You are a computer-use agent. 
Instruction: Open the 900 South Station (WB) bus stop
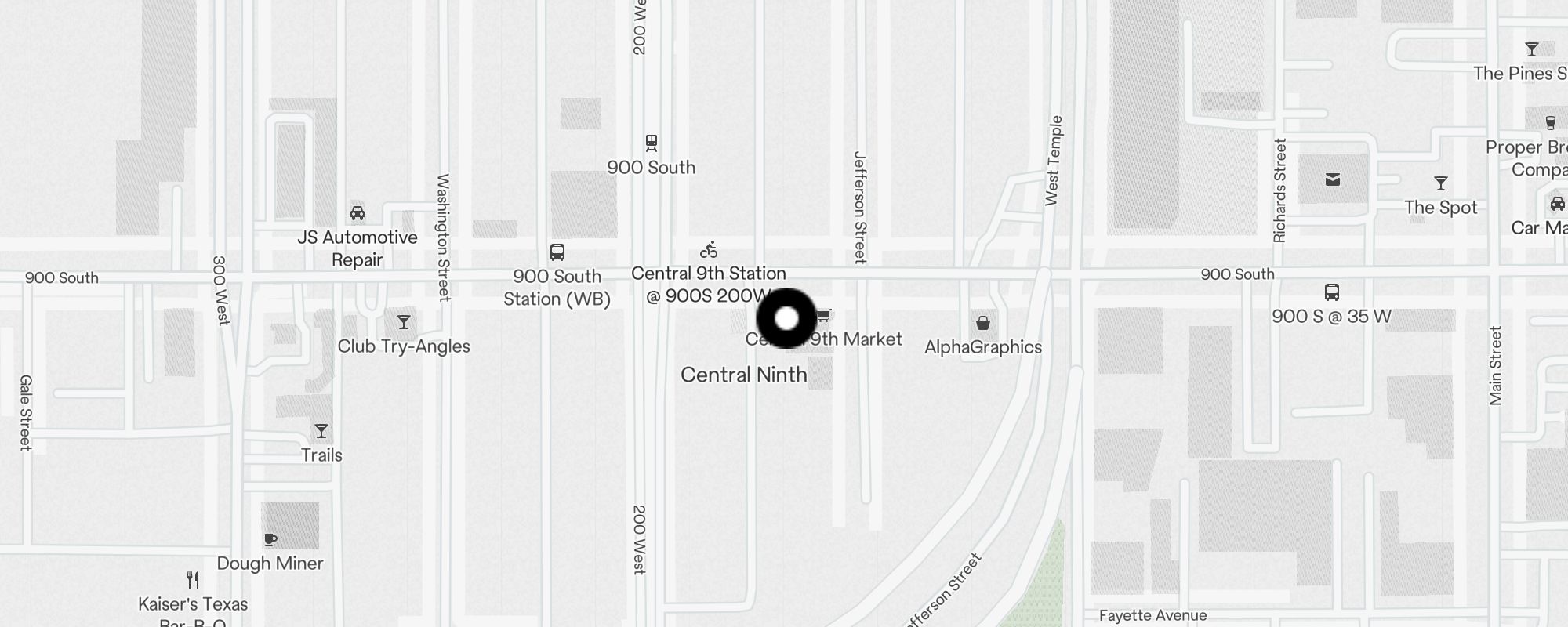557,252
